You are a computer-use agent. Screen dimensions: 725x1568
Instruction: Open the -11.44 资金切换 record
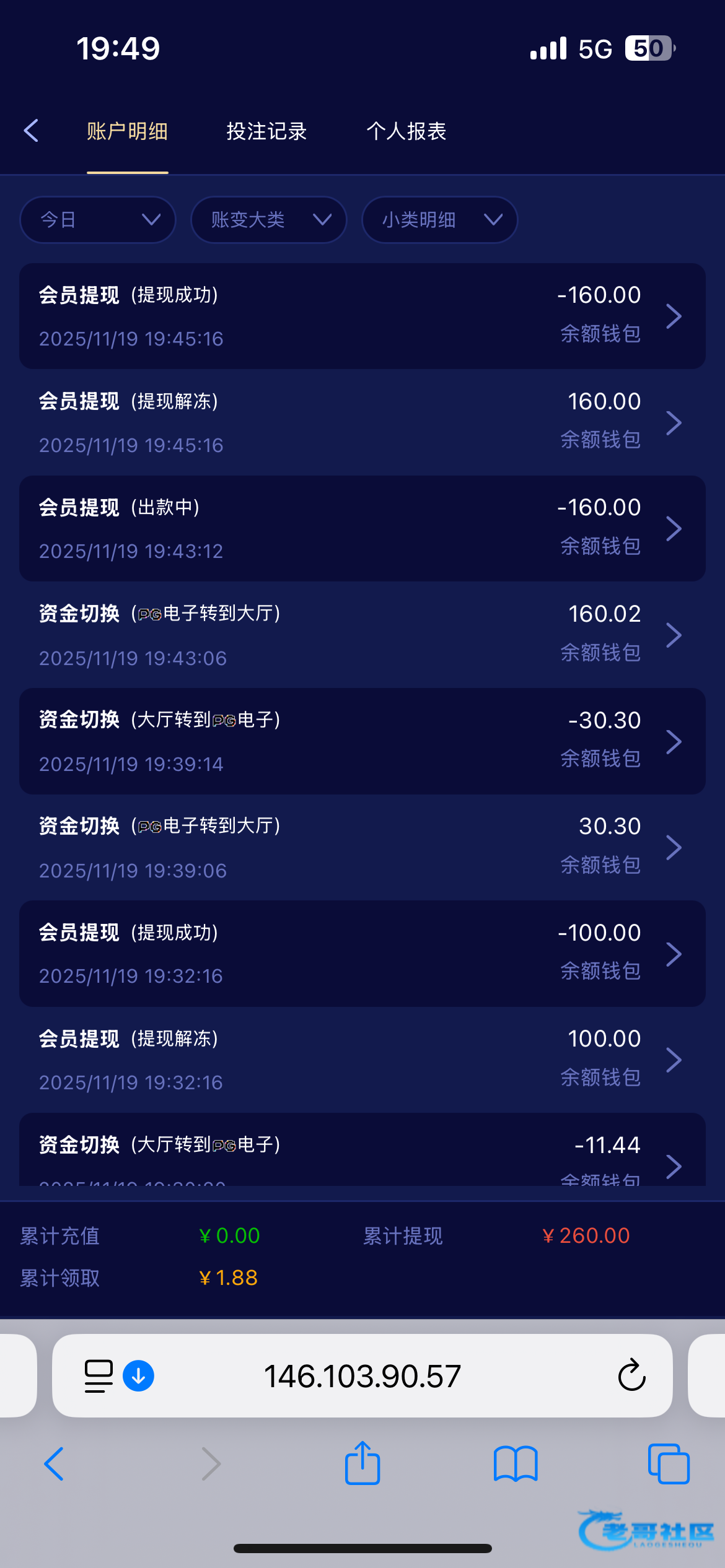point(362,1153)
